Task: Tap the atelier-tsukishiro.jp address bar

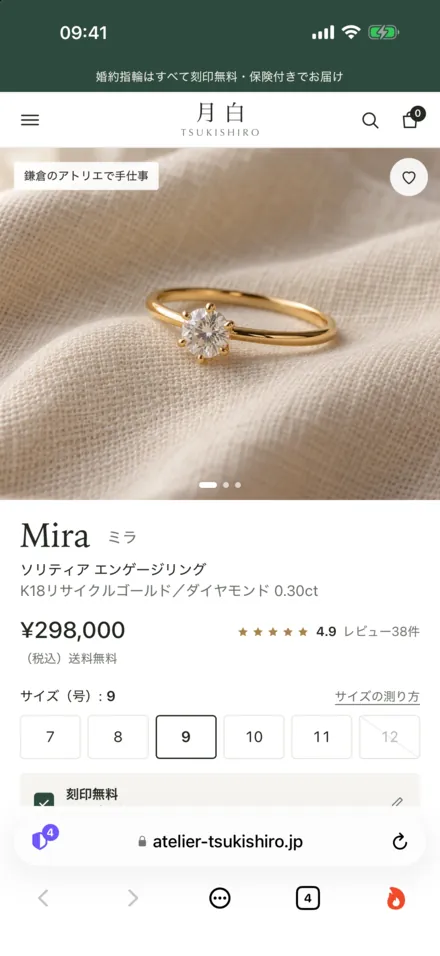Action: [220, 842]
